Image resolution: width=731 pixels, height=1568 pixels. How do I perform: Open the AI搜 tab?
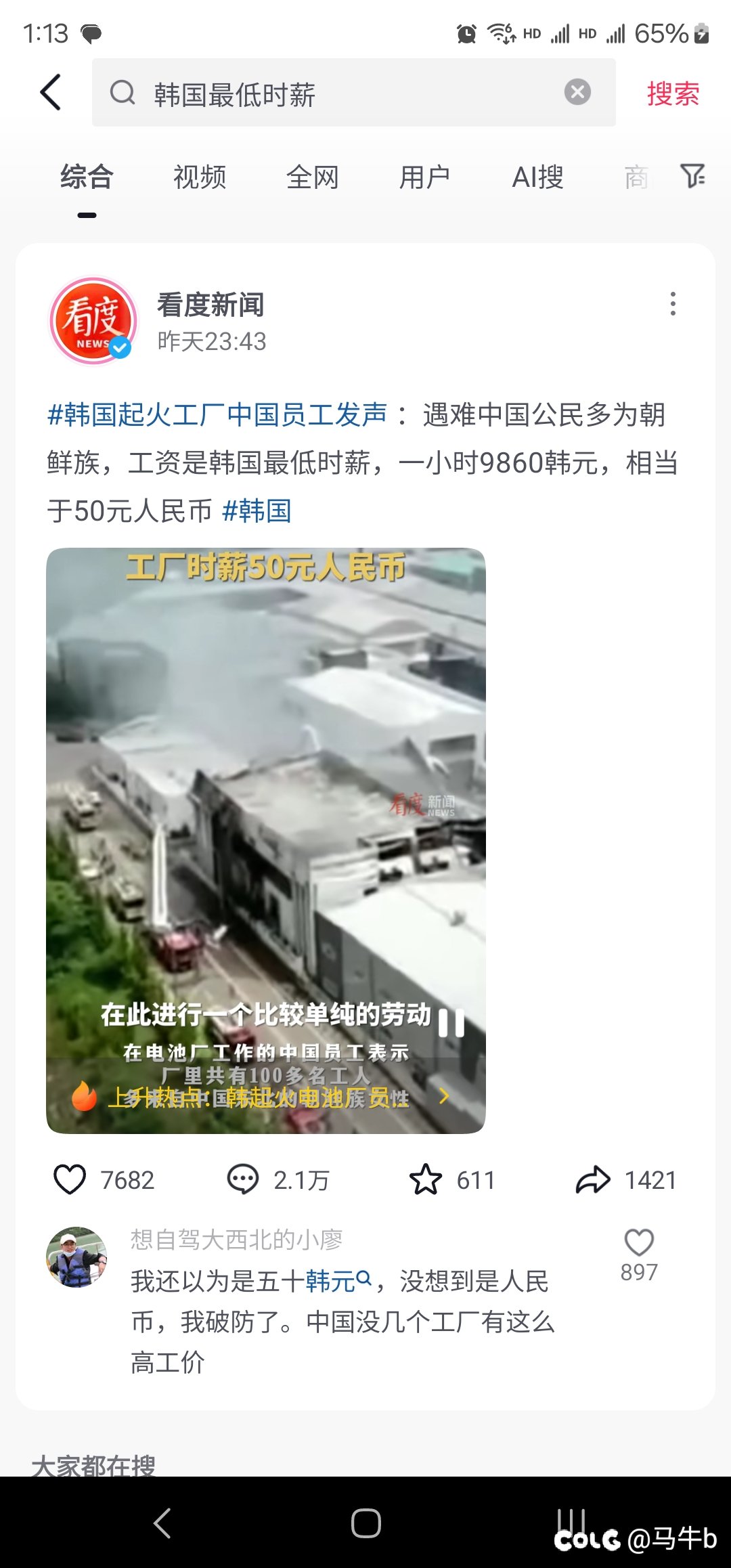pyautogui.click(x=537, y=177)
